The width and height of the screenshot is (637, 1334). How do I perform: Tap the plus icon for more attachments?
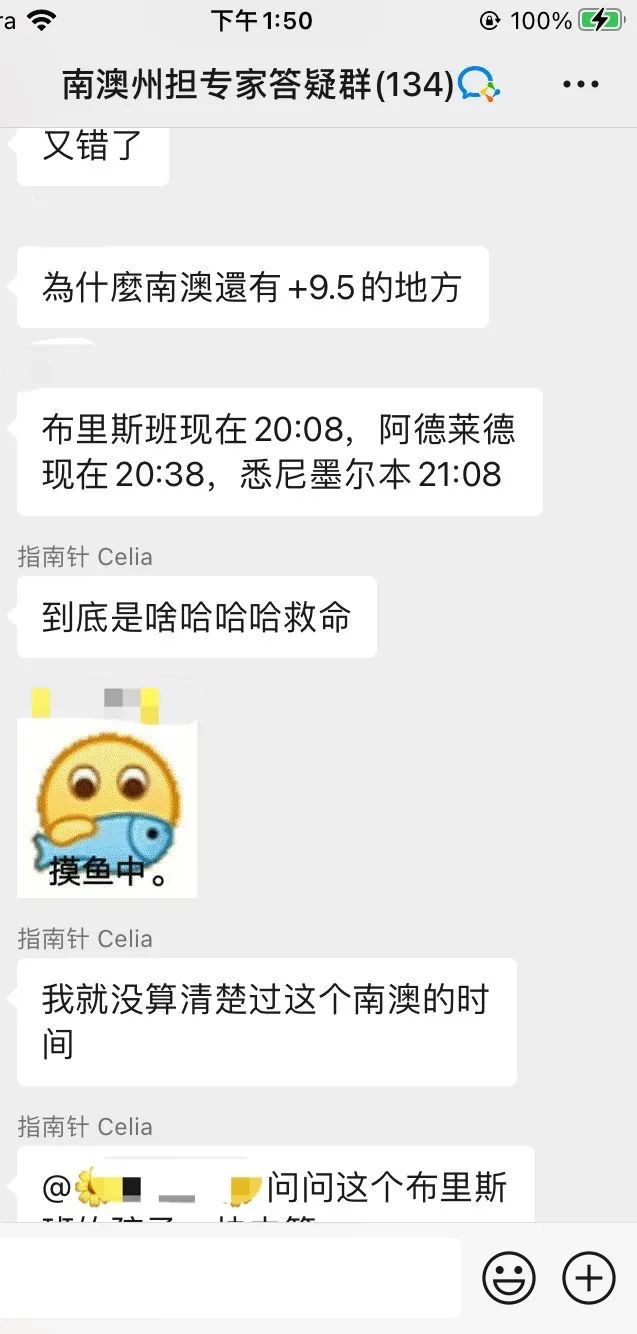click(x=589, y=1277)
